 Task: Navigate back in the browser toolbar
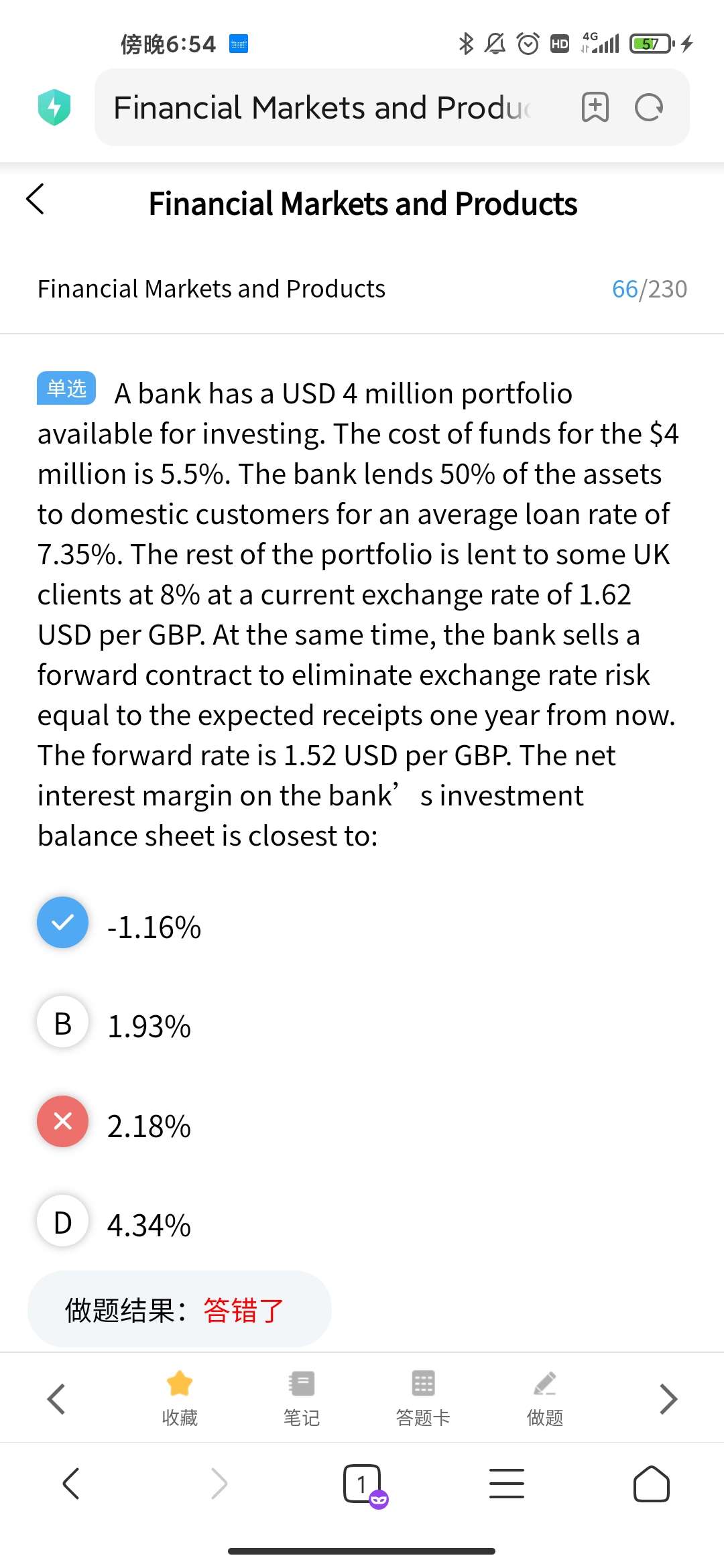[71, 1483]
